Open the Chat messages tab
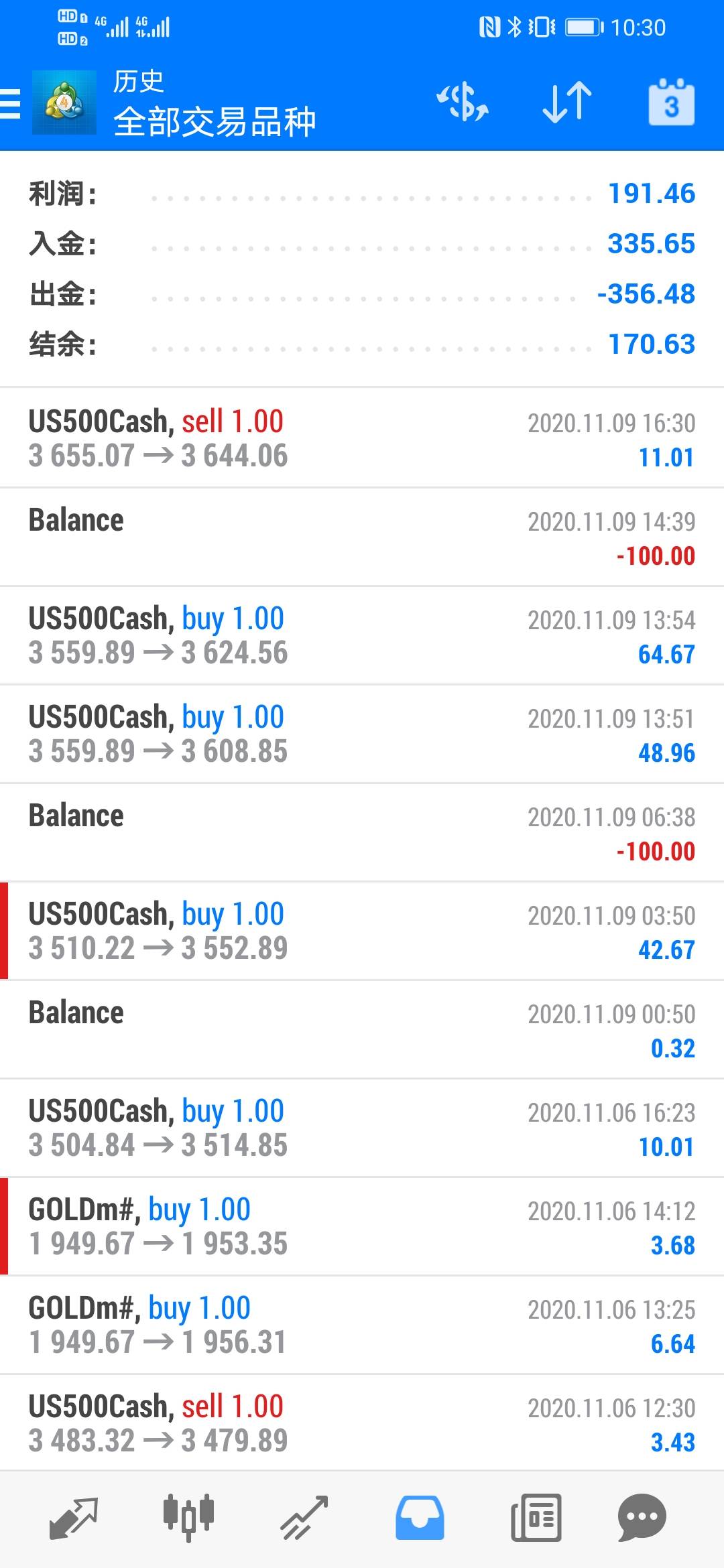This screenshot has width=724, height=1568. tap(642, 1517)
